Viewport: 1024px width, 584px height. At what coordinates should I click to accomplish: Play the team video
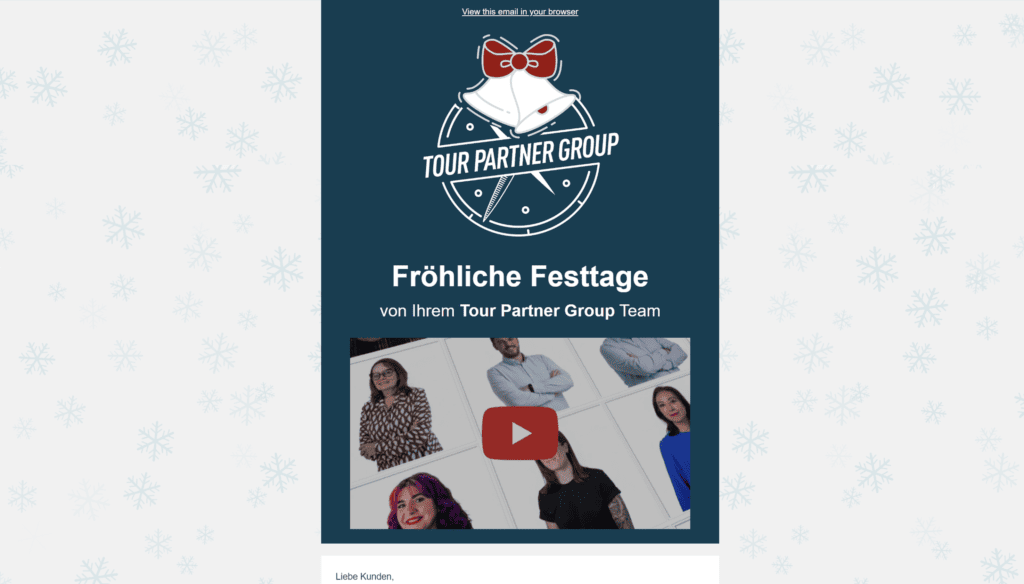[519, 433]
